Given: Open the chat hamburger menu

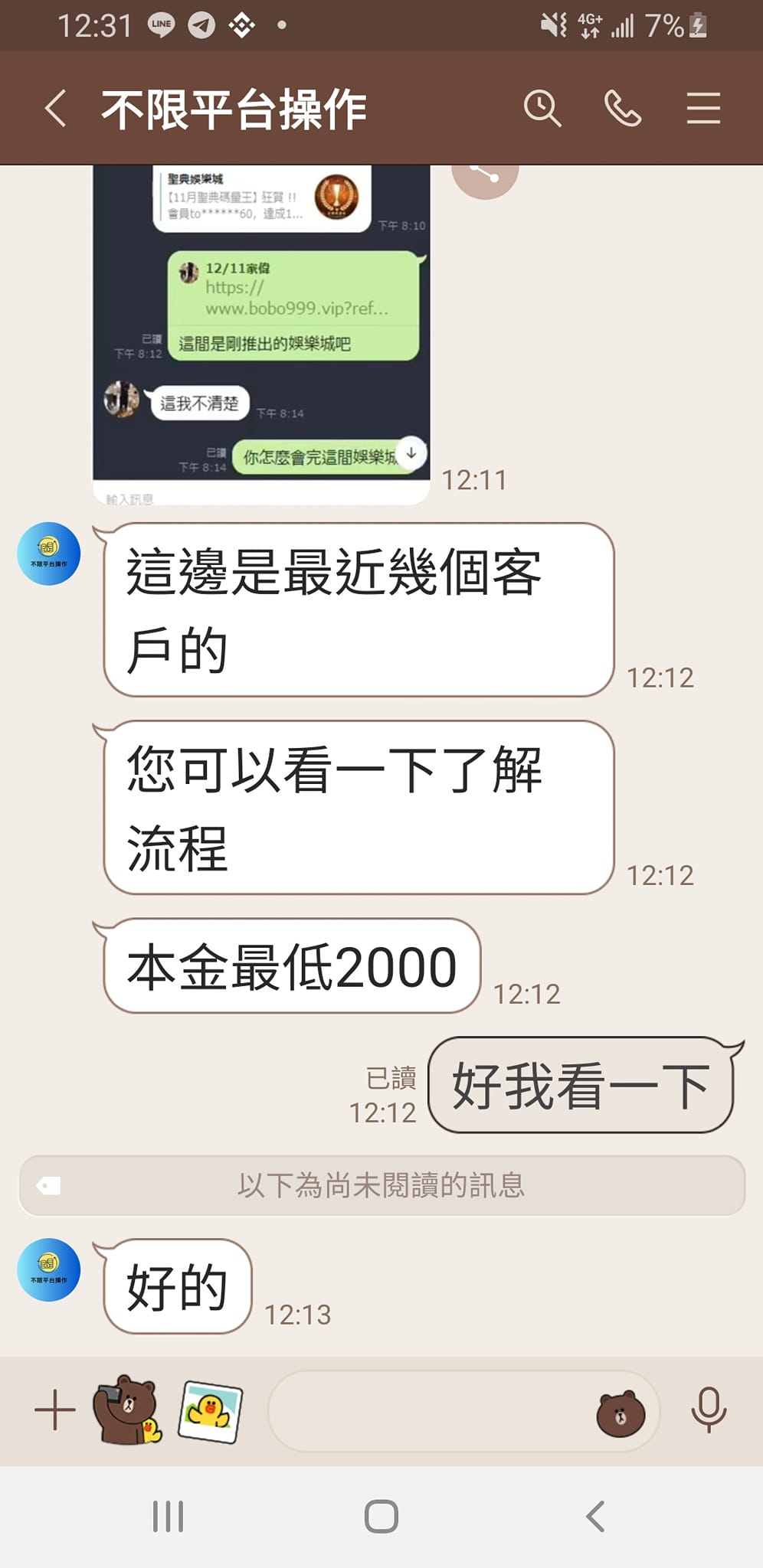Looking at the screenshot, I should click(703, 108).
